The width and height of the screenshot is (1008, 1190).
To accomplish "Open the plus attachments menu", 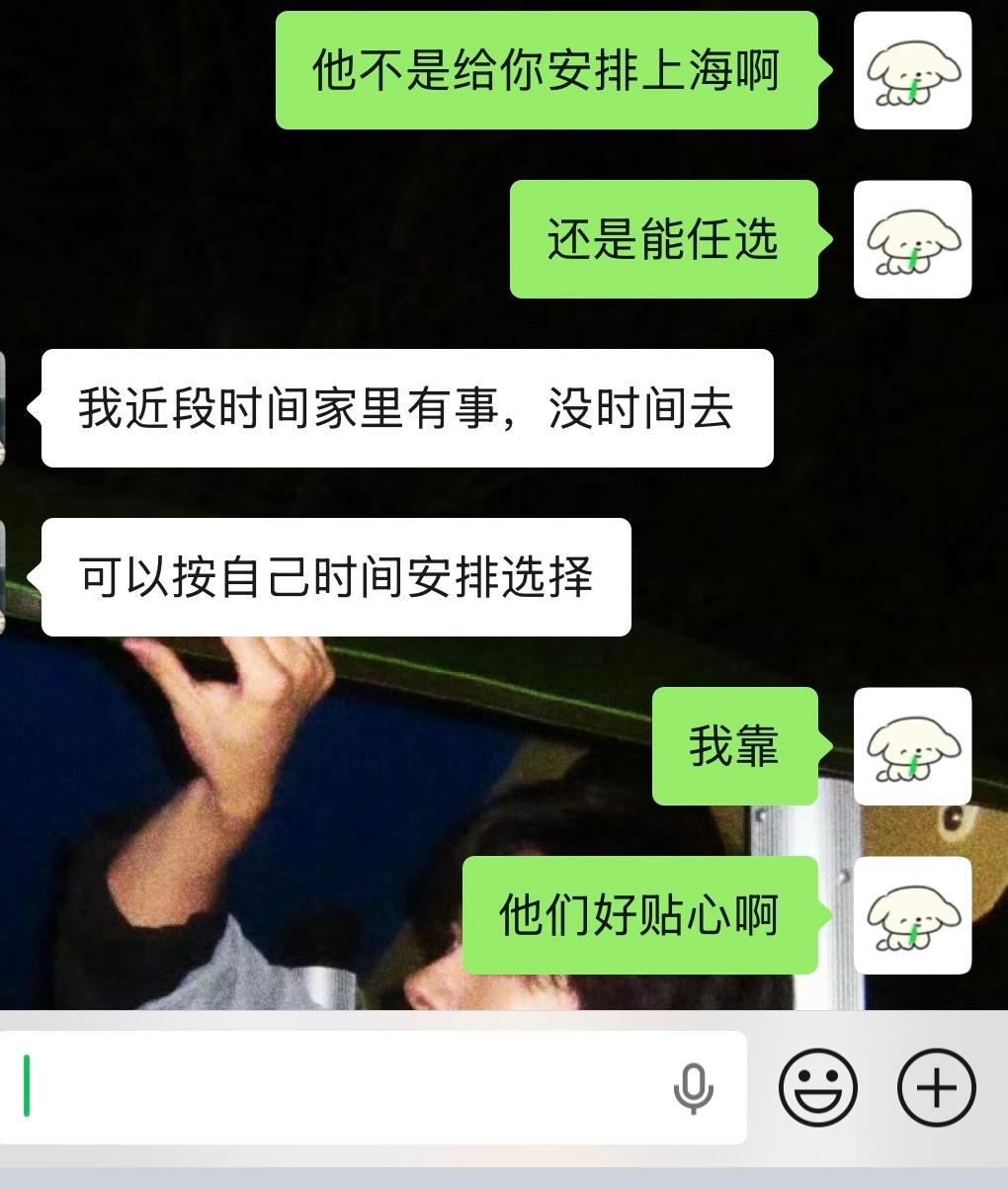I will (x=936, y=1087).
